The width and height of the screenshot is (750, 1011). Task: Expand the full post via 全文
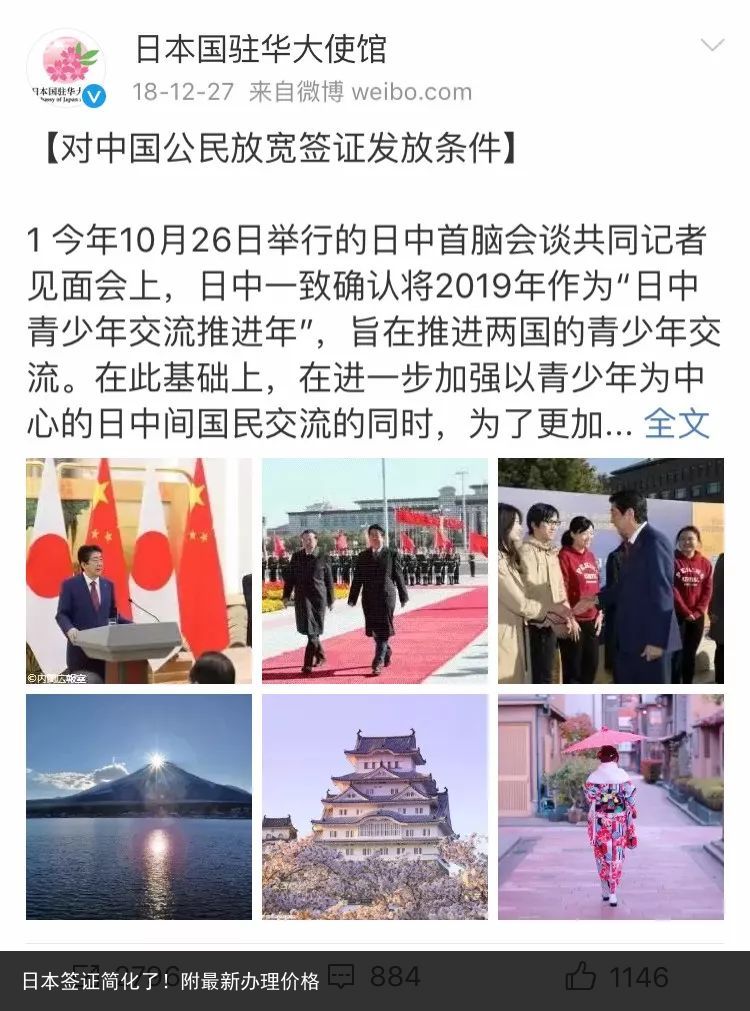pos(677,423)
